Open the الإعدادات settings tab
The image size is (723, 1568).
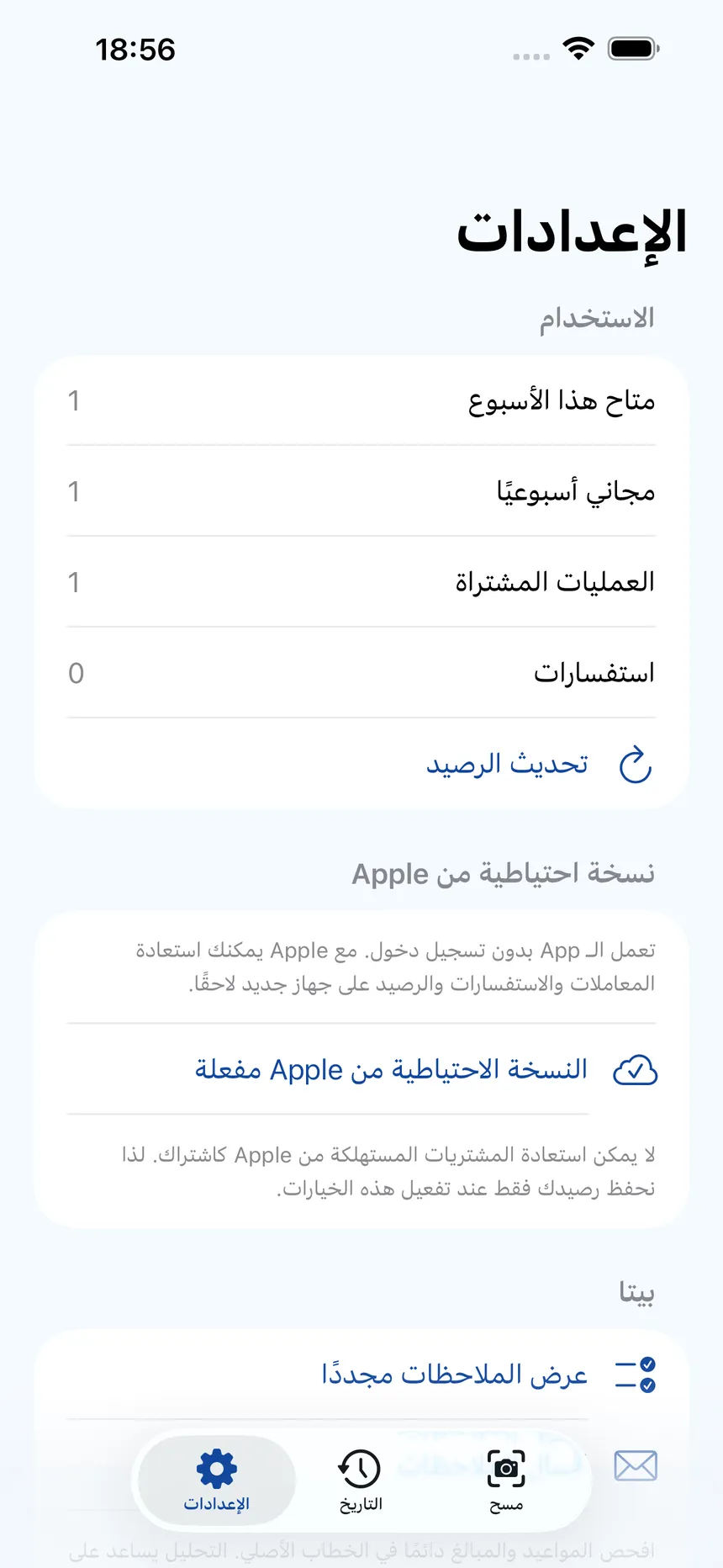coord(217,1481)
